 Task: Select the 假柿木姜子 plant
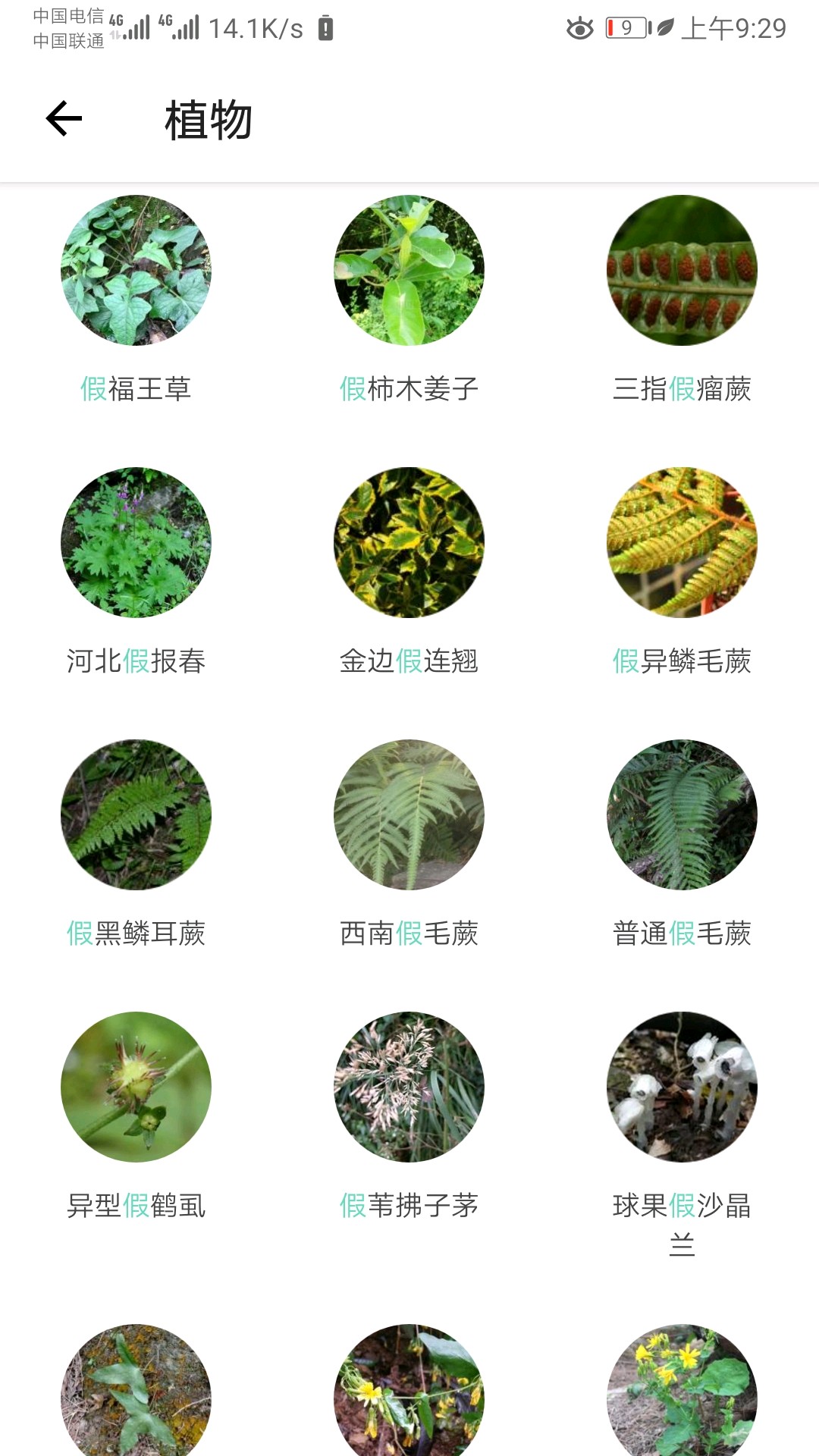click(409, 271)
